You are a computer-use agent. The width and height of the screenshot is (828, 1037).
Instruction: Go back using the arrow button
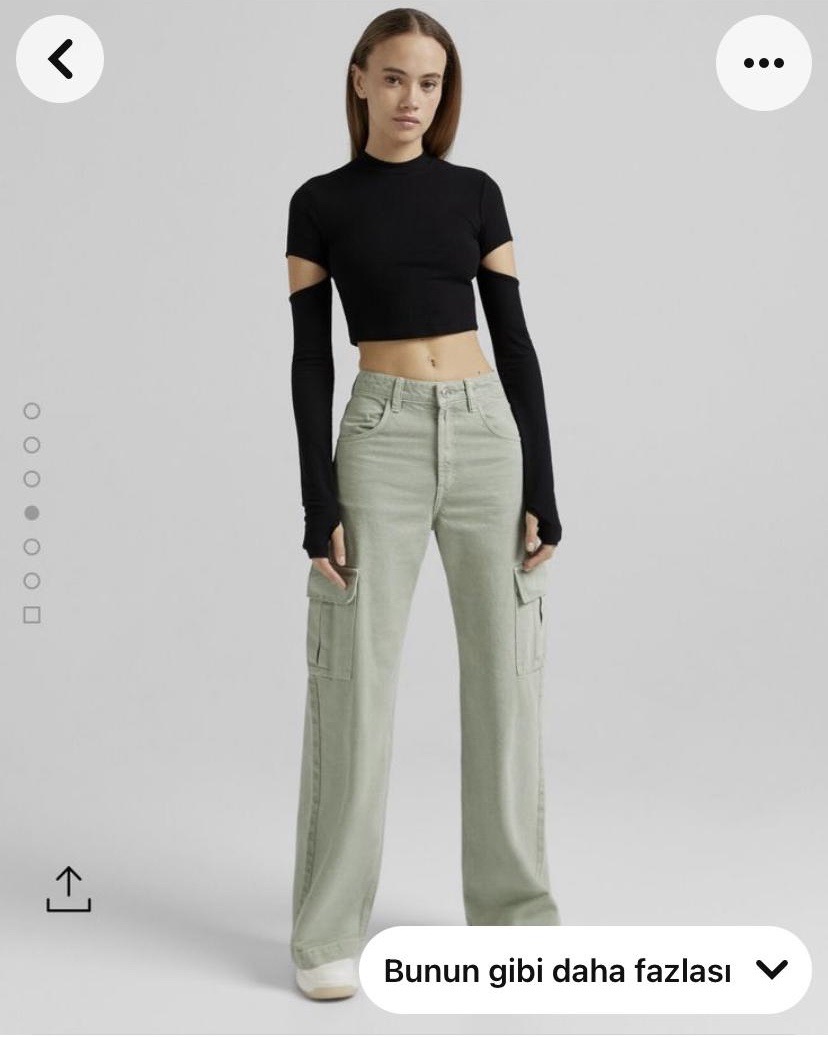[60, 61]
